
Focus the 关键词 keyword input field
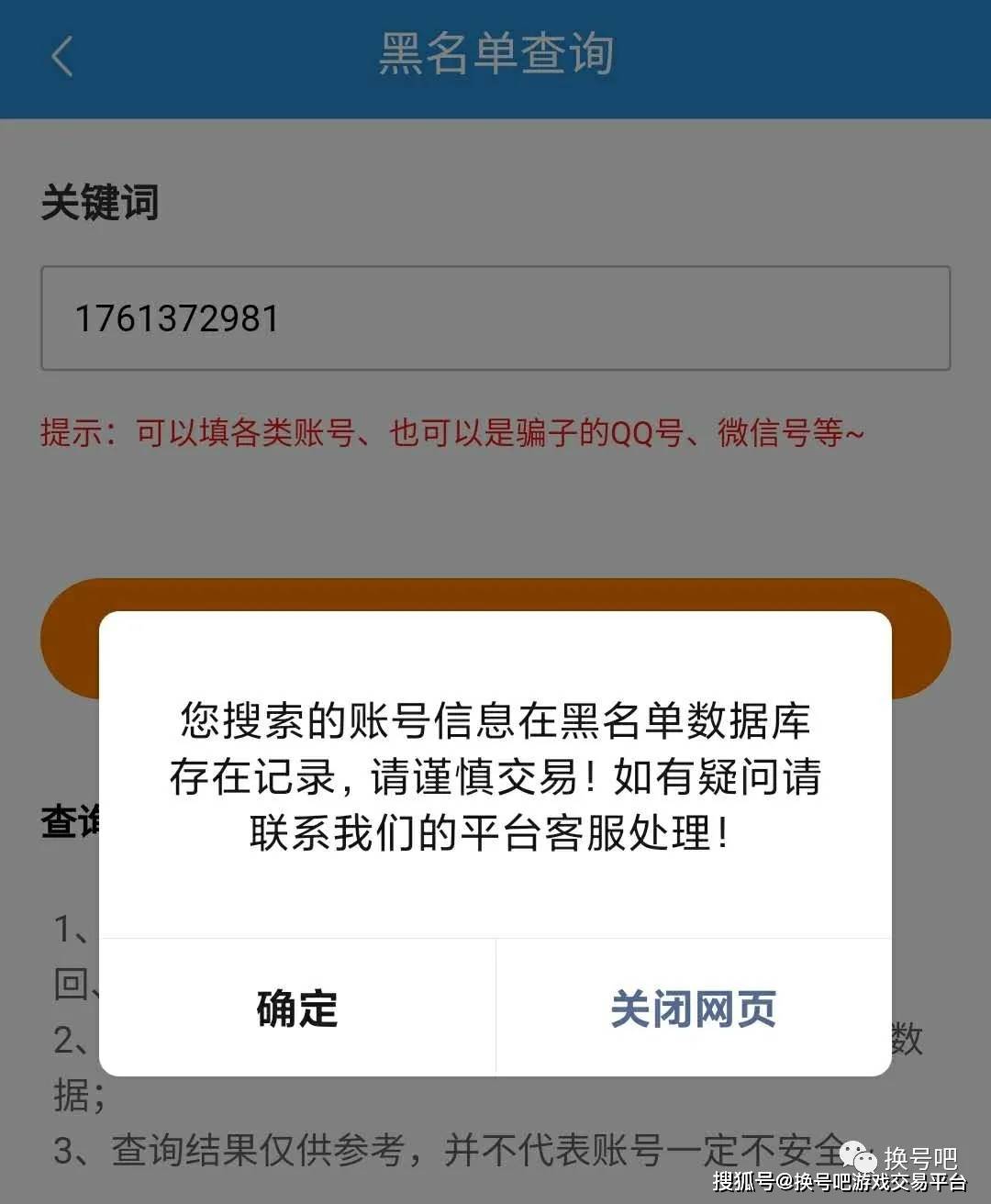(495, 318)
